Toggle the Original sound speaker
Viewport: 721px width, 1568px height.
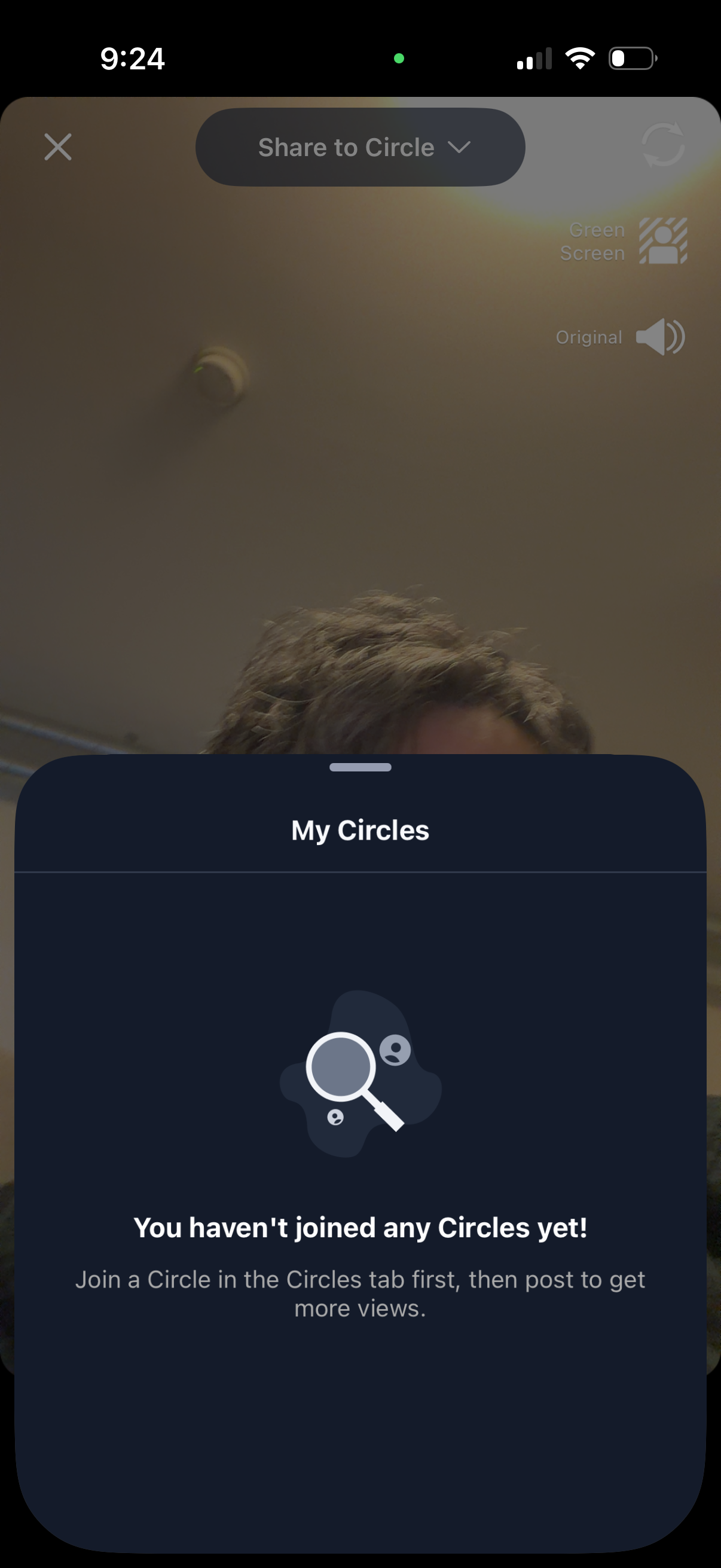point(659,337)
